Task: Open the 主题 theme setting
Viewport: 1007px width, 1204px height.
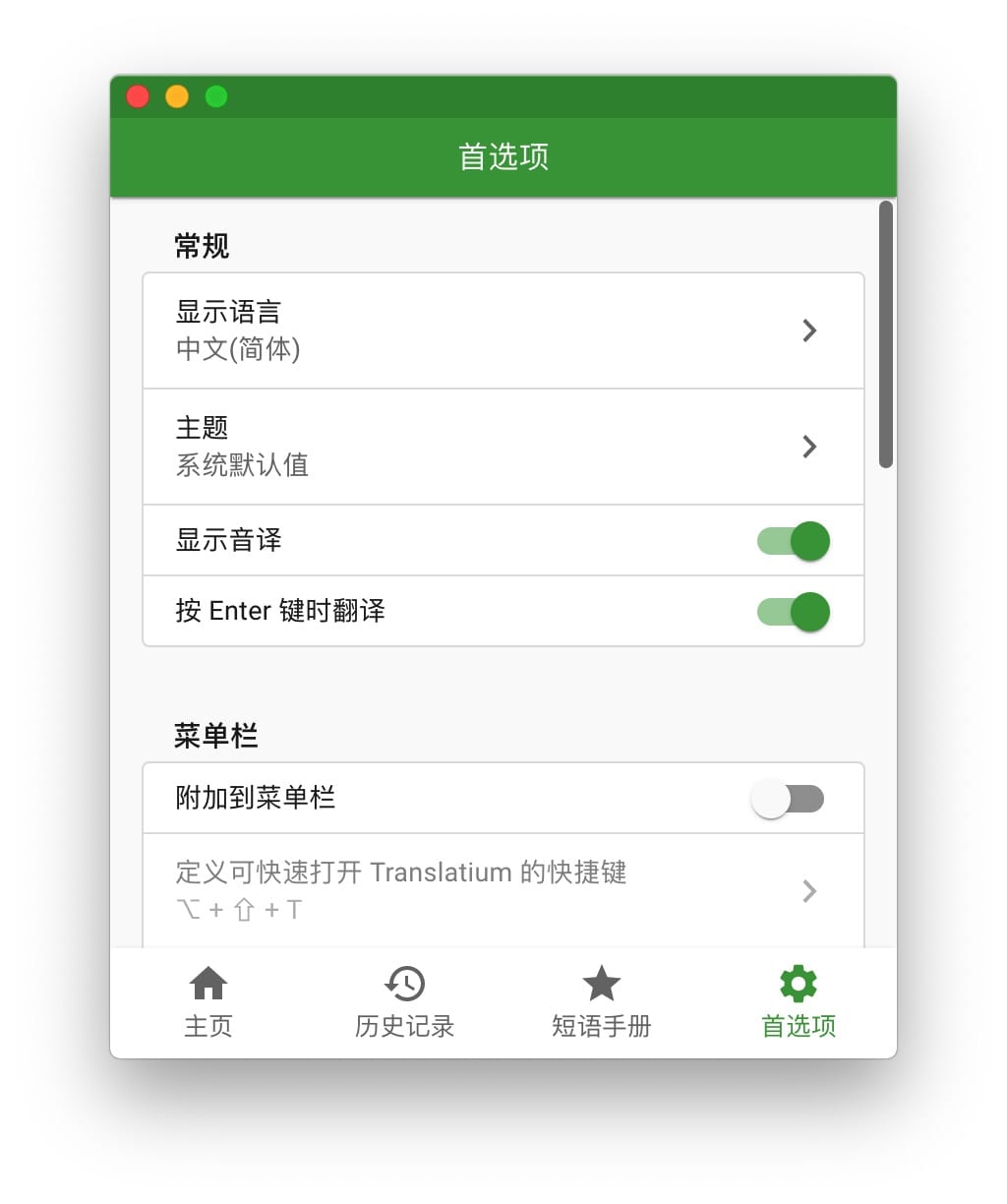Action: pos(503,447)
